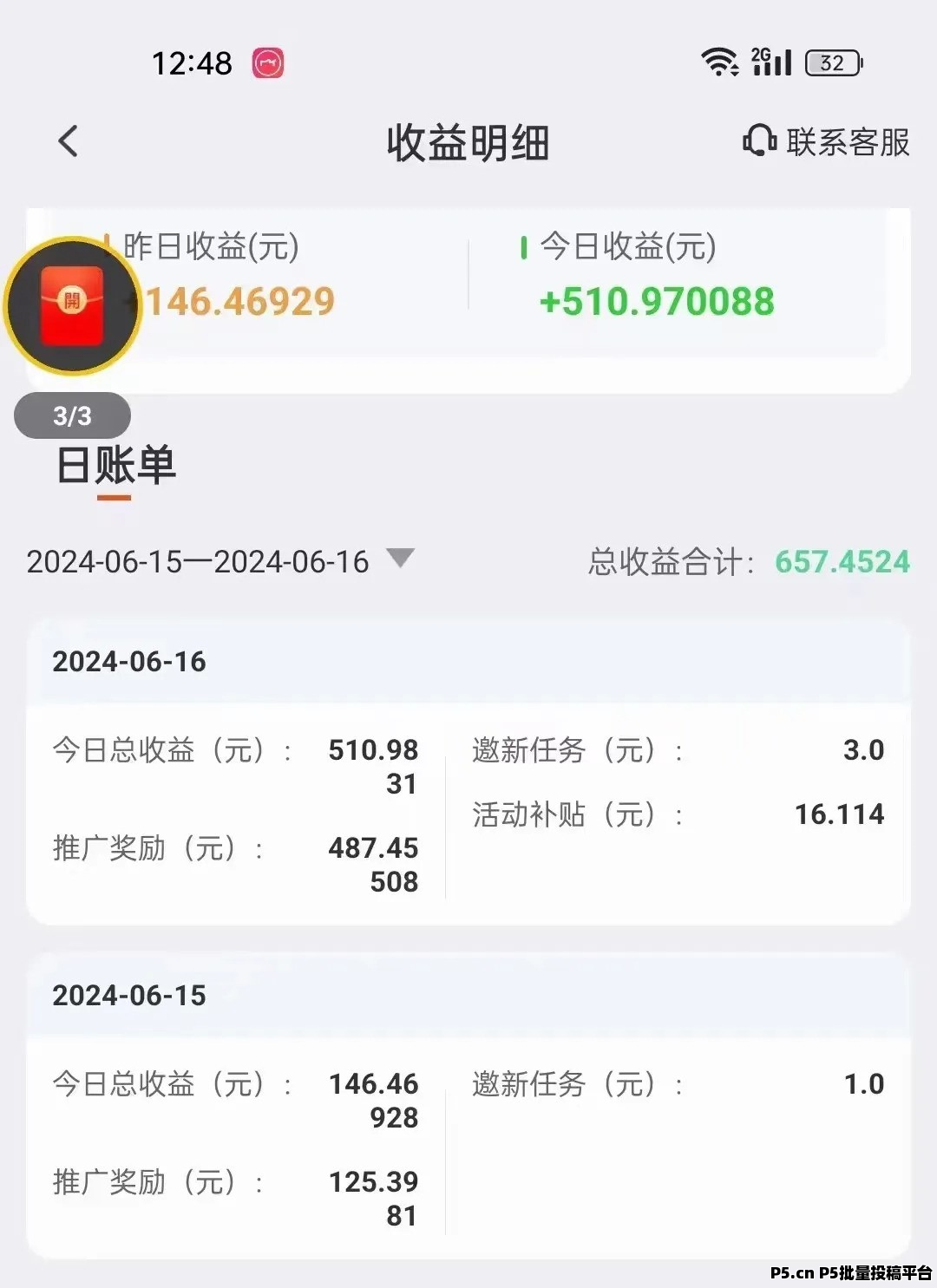
Task: Expand the date range dropdown triangle
Action: click(400, 561)
